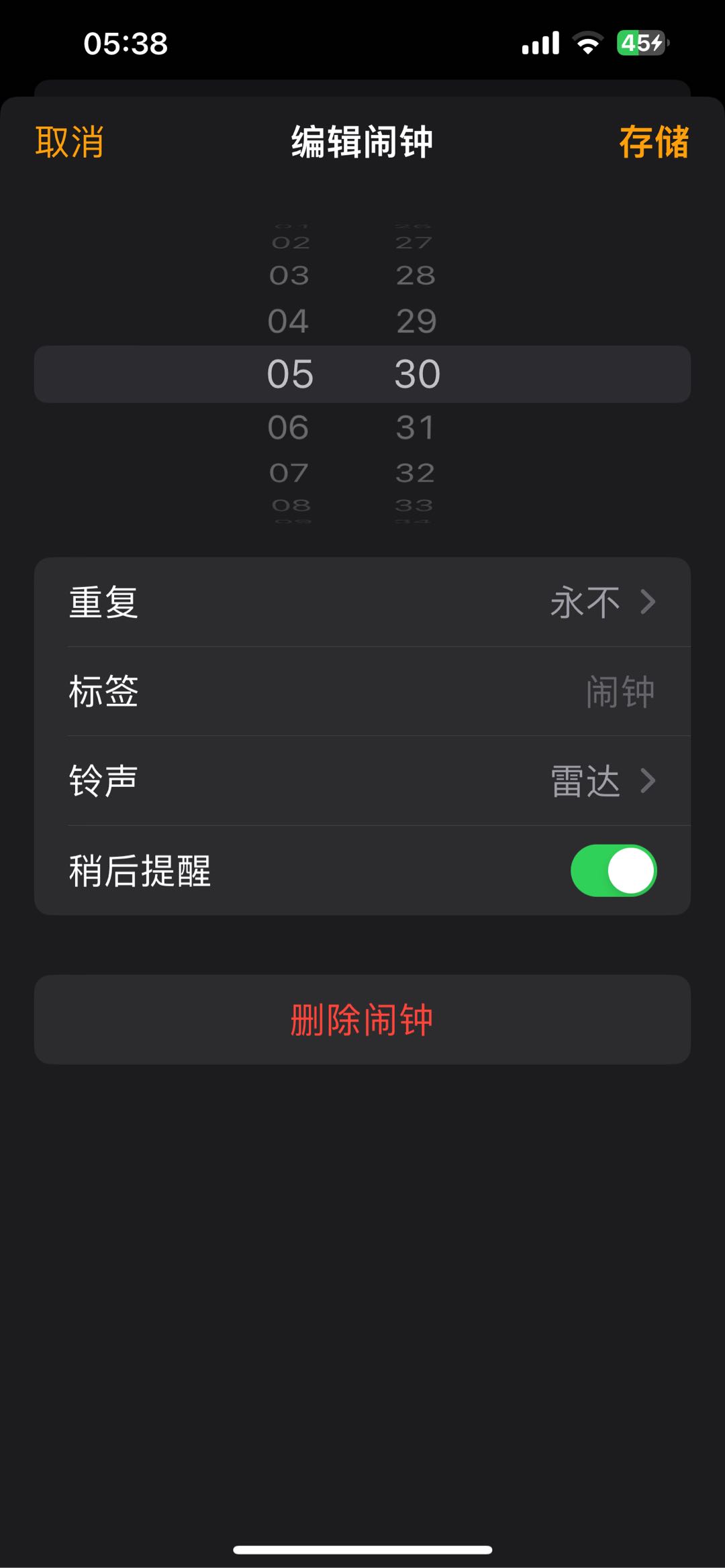Turn off the 稍后提醒 snooze switch

tap(613, 870)
